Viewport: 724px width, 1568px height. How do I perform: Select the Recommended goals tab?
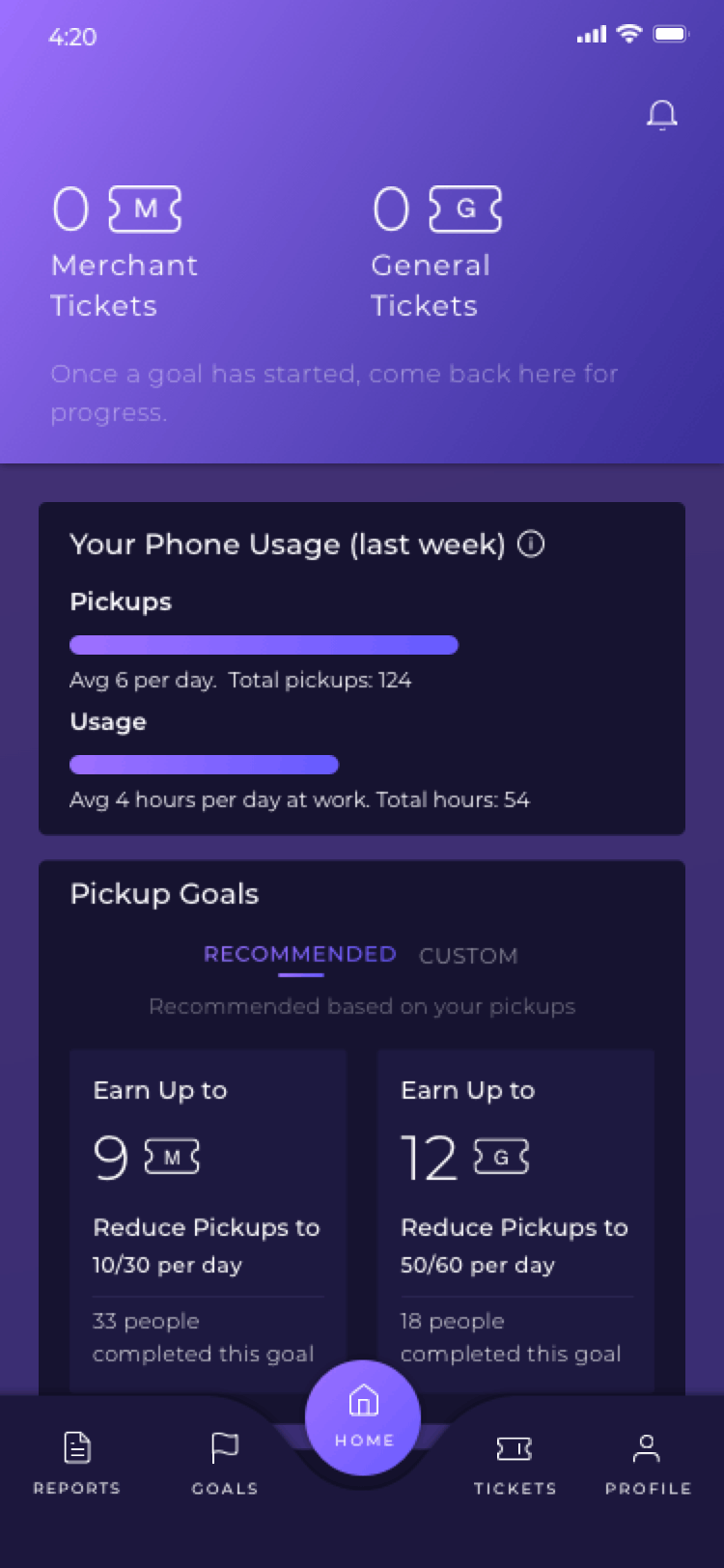(x=300, y=954)
